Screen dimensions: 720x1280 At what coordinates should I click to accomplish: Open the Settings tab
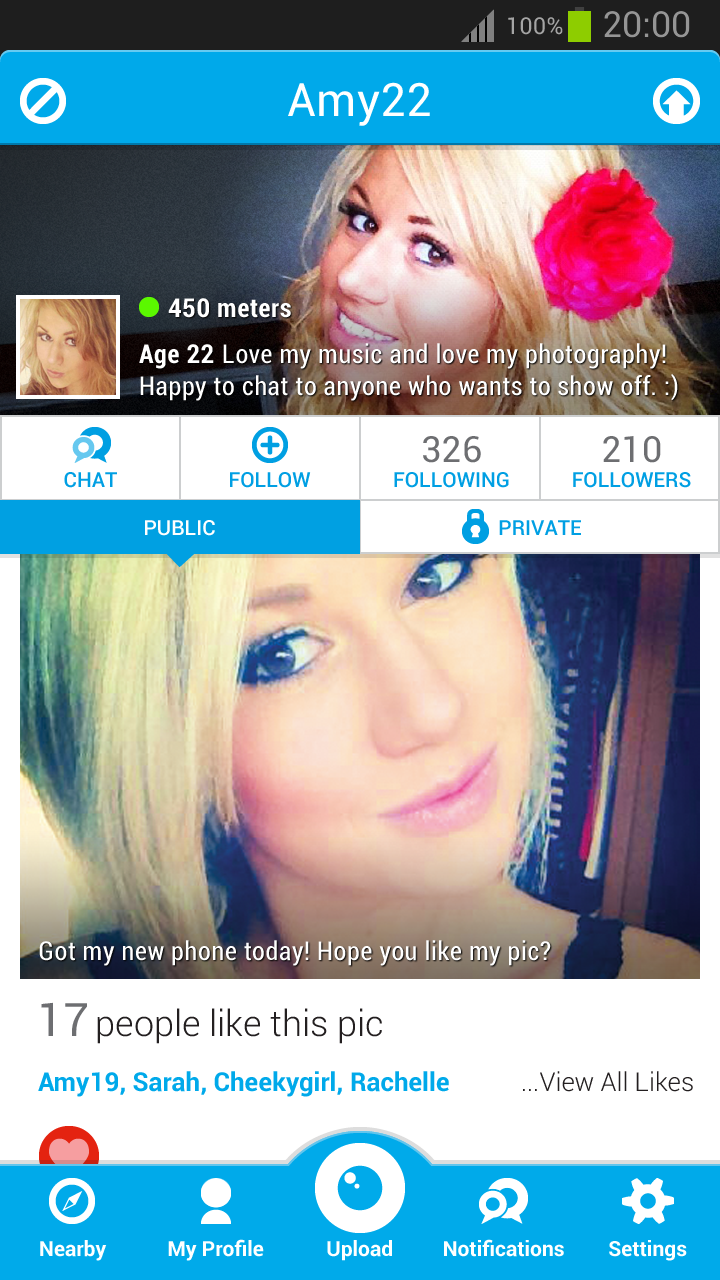647,1218
